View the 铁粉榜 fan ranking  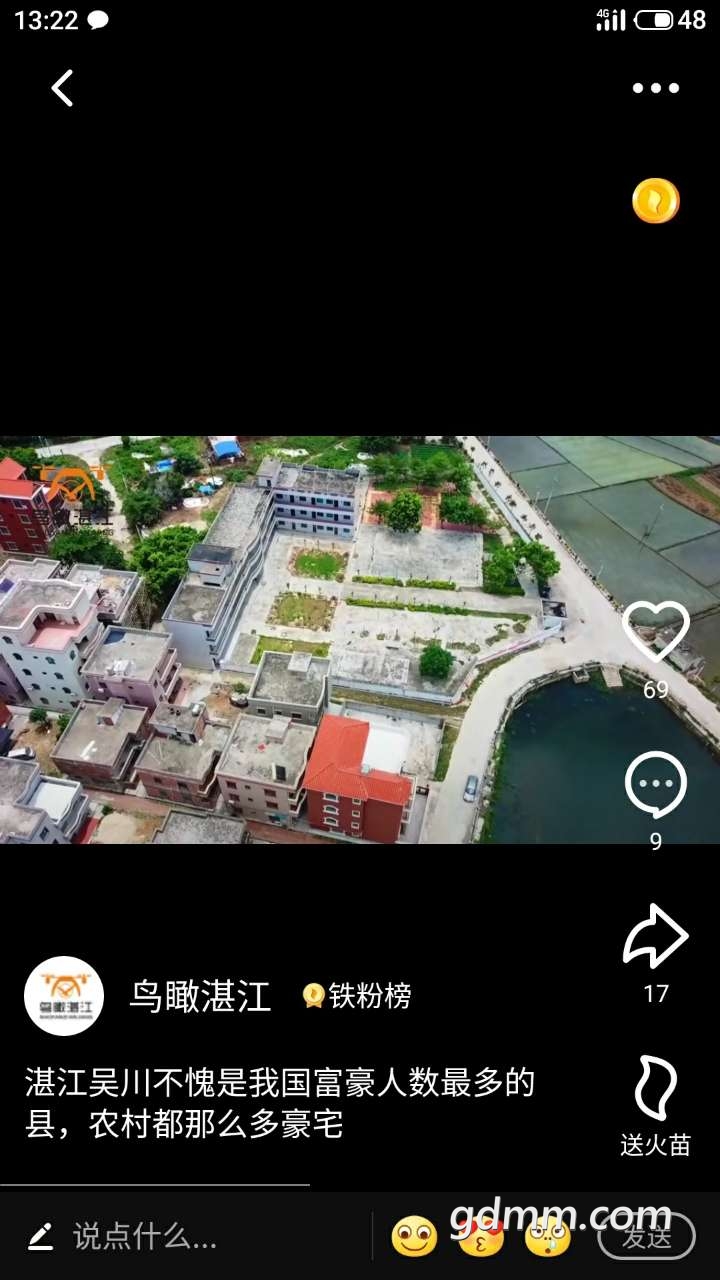coord(358,996)
